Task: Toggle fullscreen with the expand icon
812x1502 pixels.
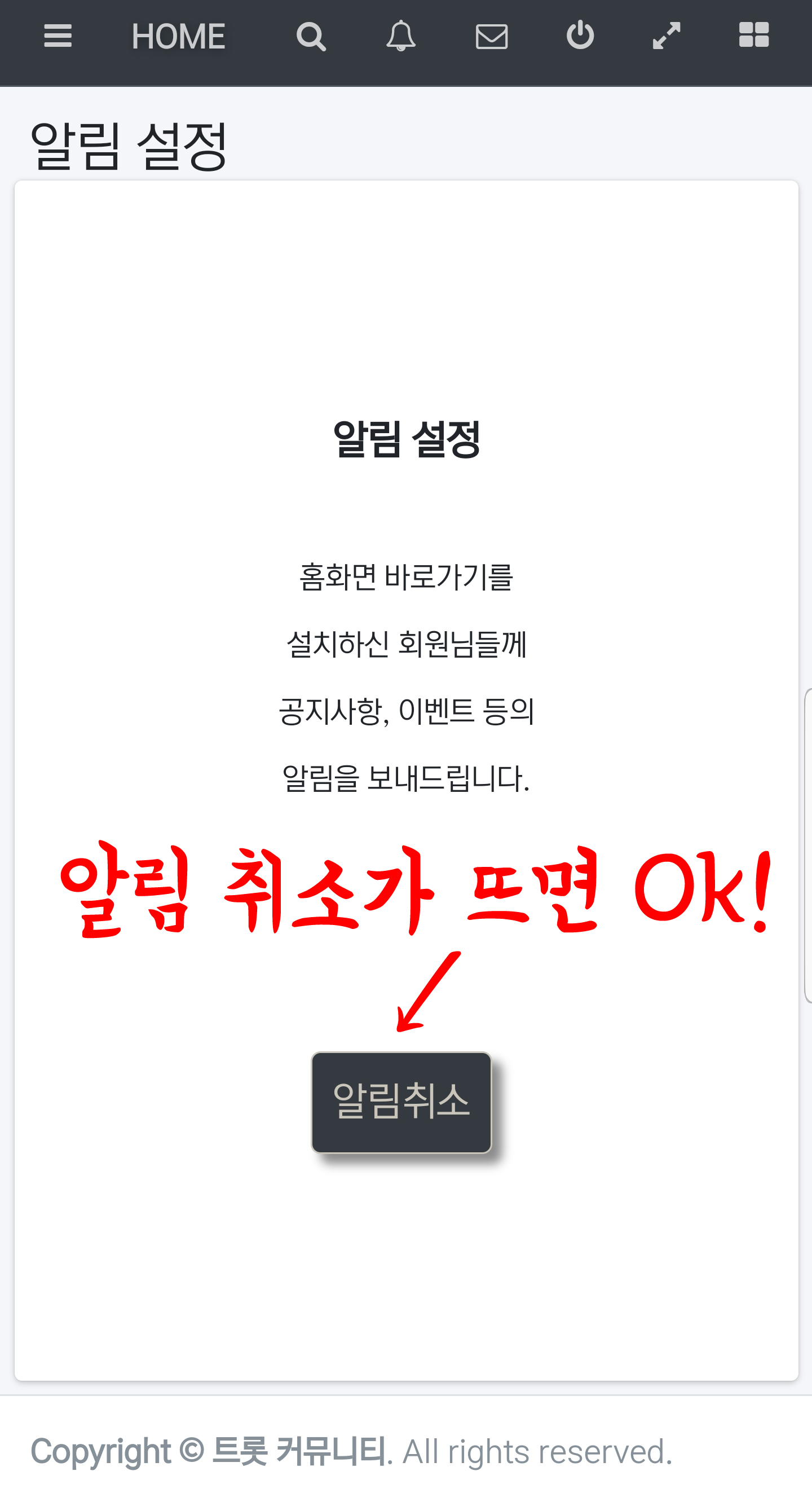Action: [667, 36]
